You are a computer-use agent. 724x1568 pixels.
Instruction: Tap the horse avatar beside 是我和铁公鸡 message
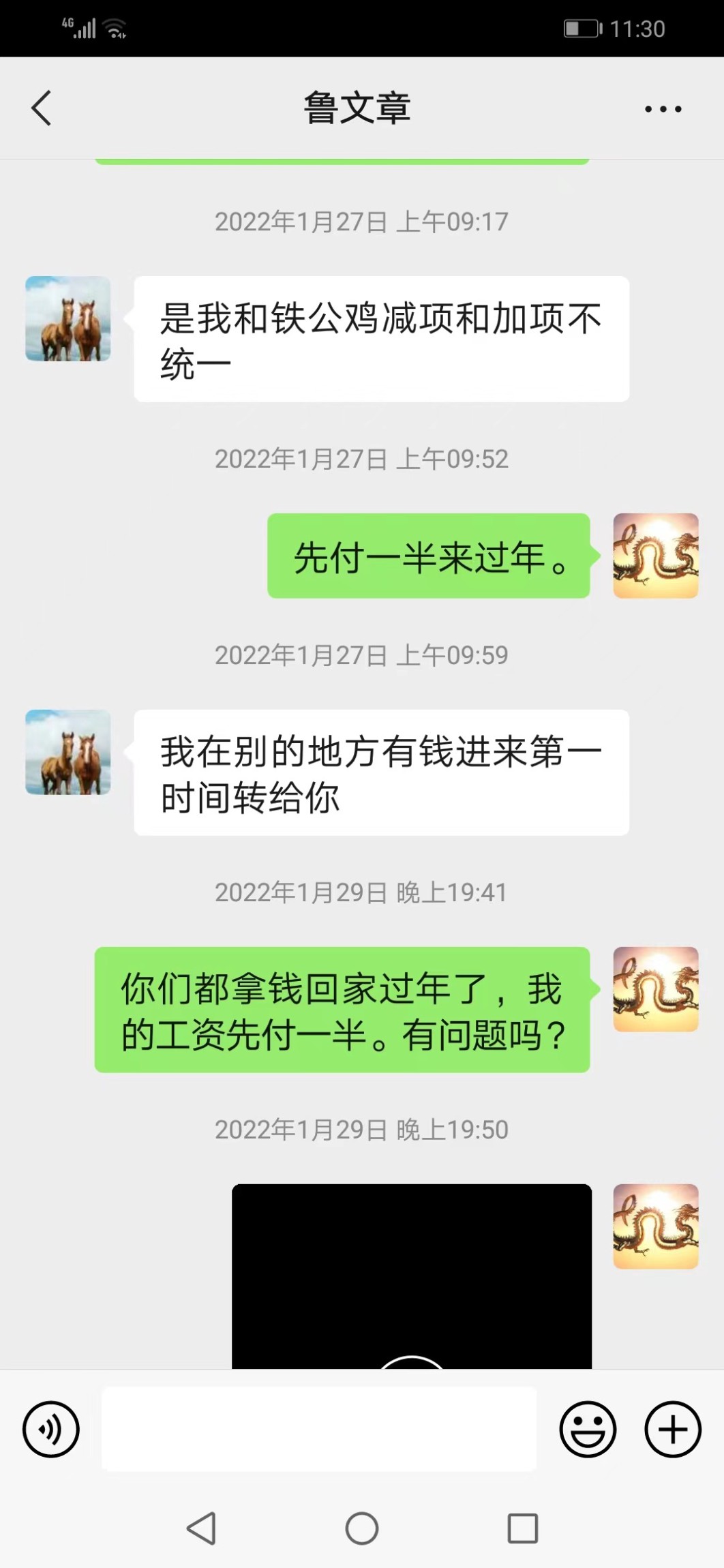pyautogui.click(x=68, y=318)
